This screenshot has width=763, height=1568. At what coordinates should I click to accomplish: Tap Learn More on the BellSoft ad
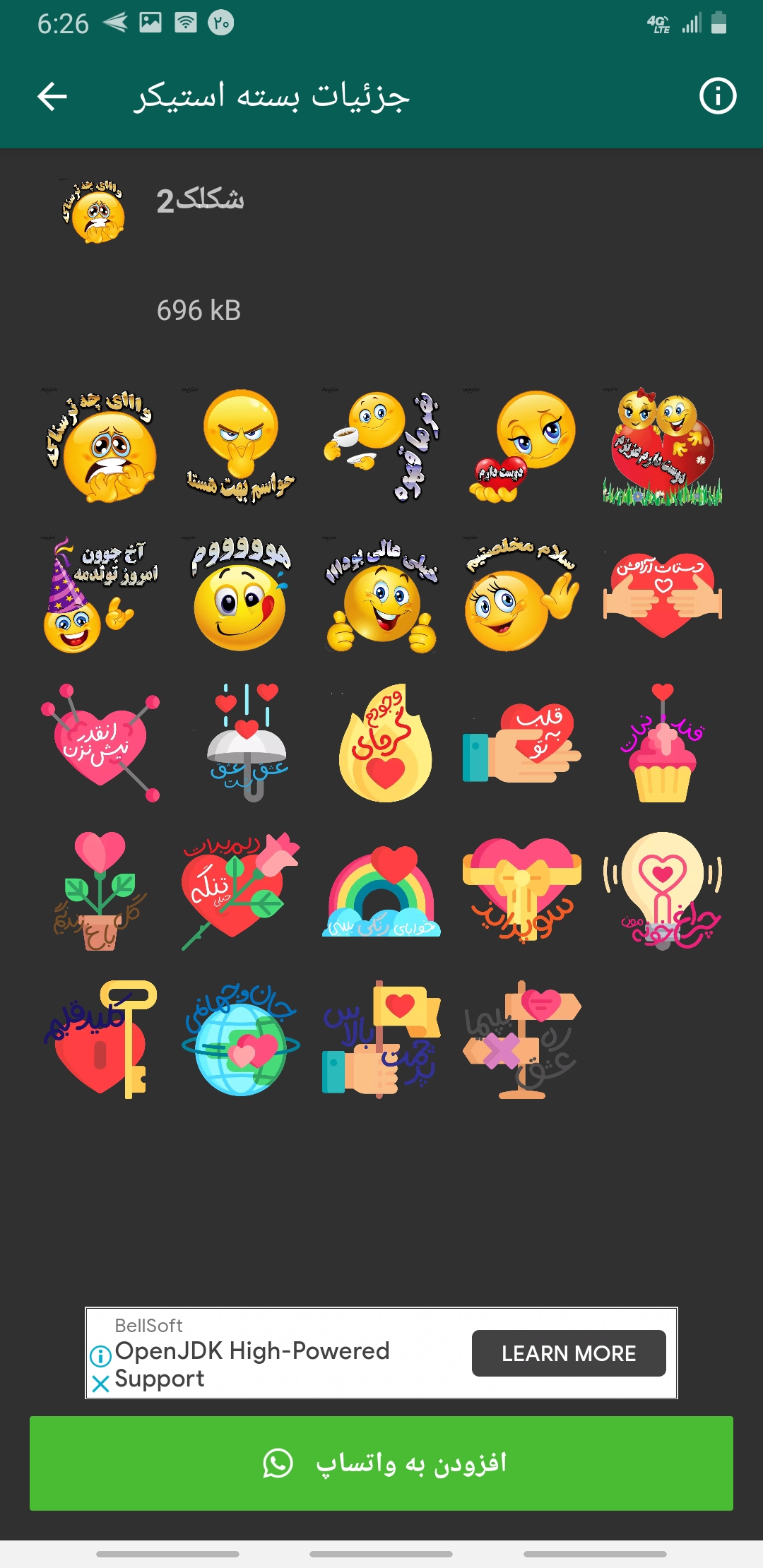coord(568,1353)
